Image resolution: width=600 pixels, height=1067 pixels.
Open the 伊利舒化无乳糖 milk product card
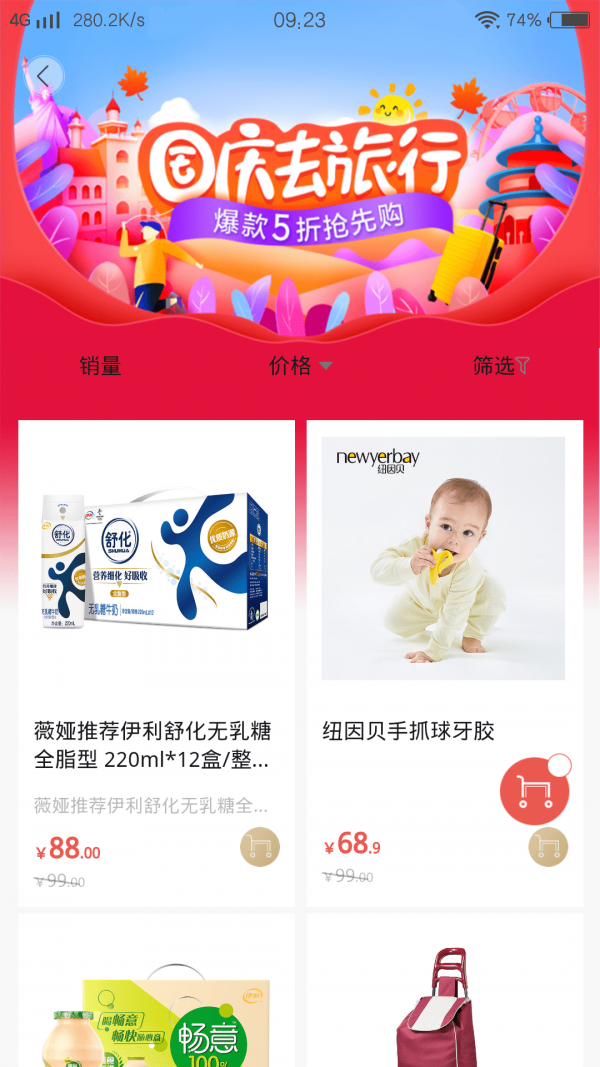(x=156, y=663)
